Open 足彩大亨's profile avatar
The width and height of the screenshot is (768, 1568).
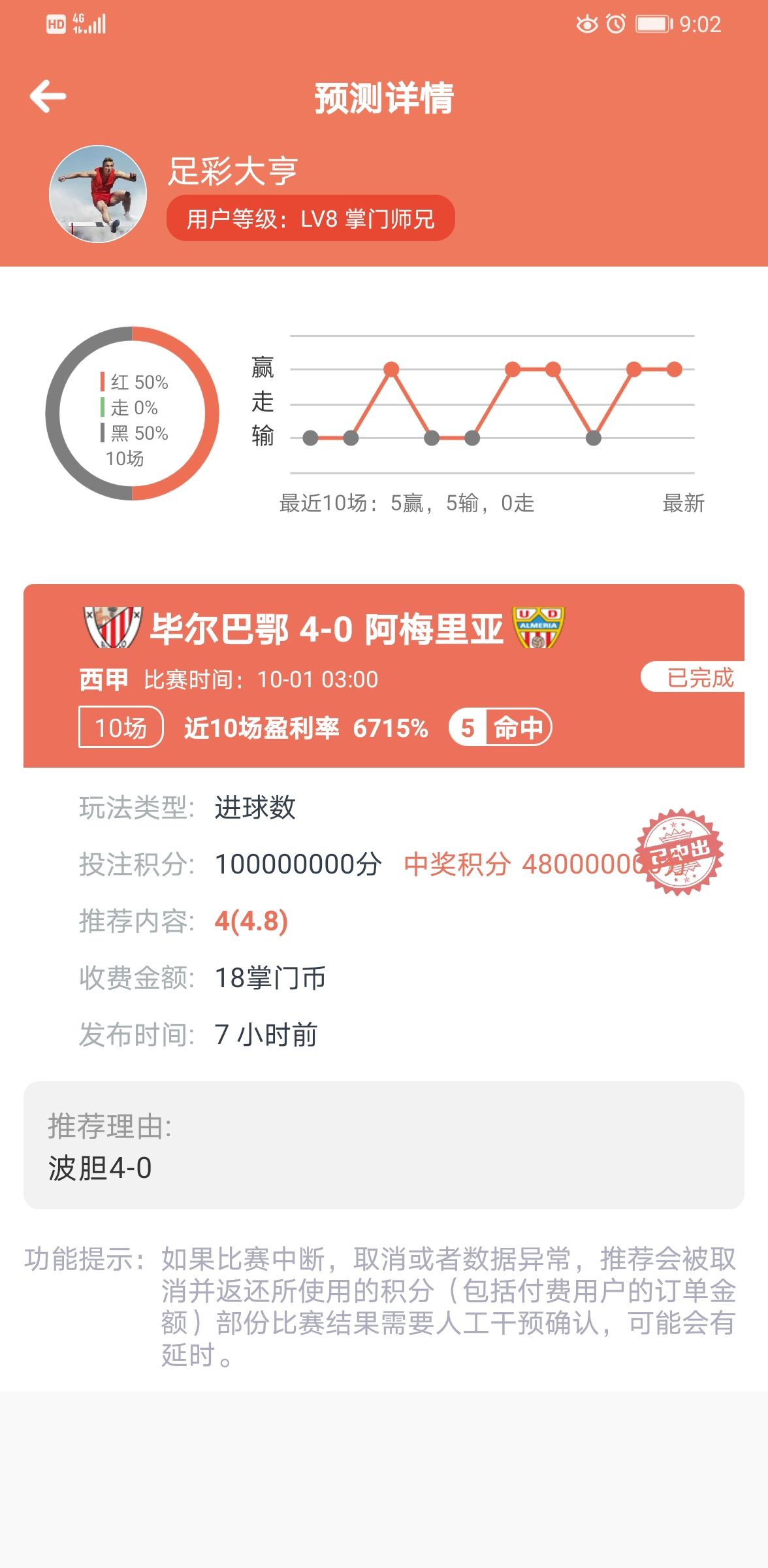(98, 194)
